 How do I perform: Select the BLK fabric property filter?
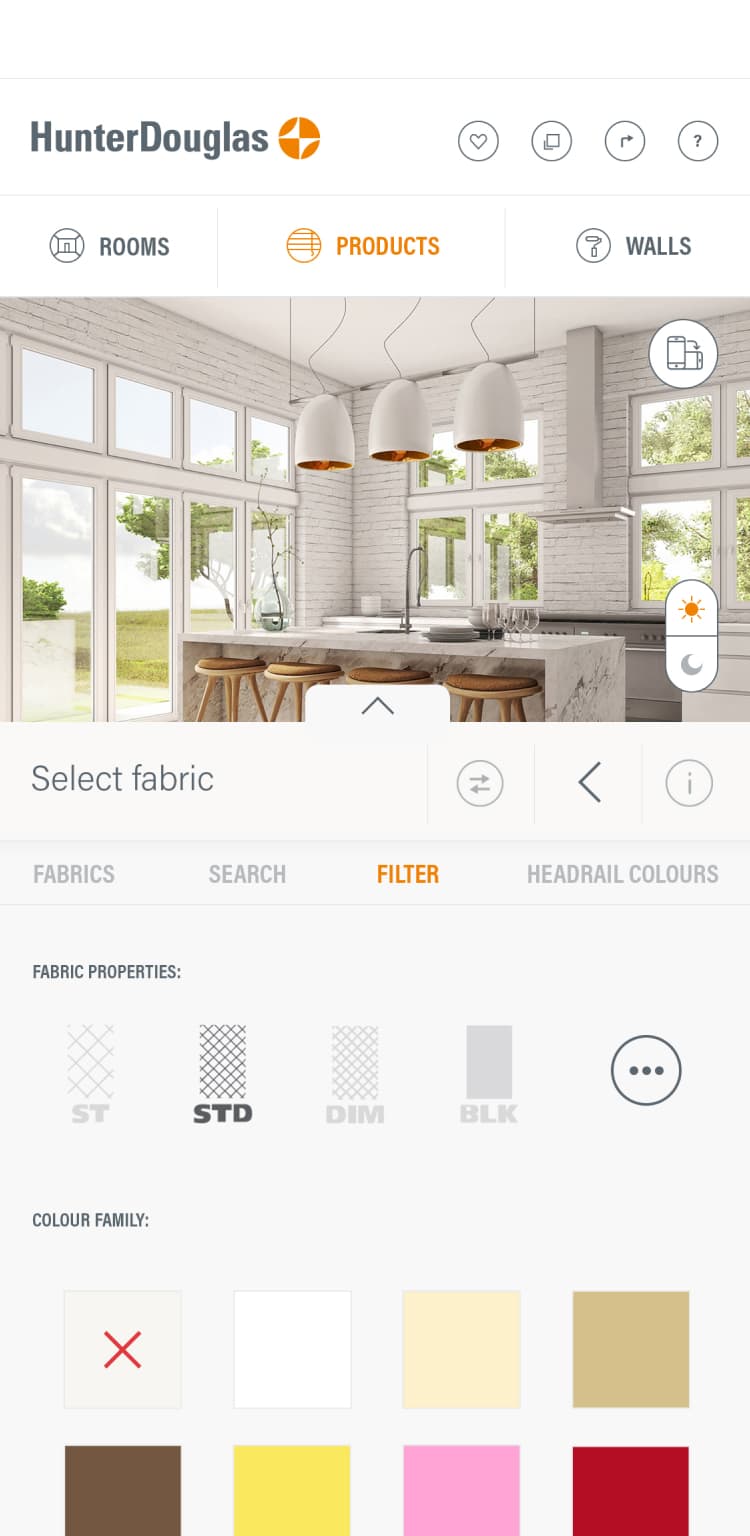[x=489, y=1073]
